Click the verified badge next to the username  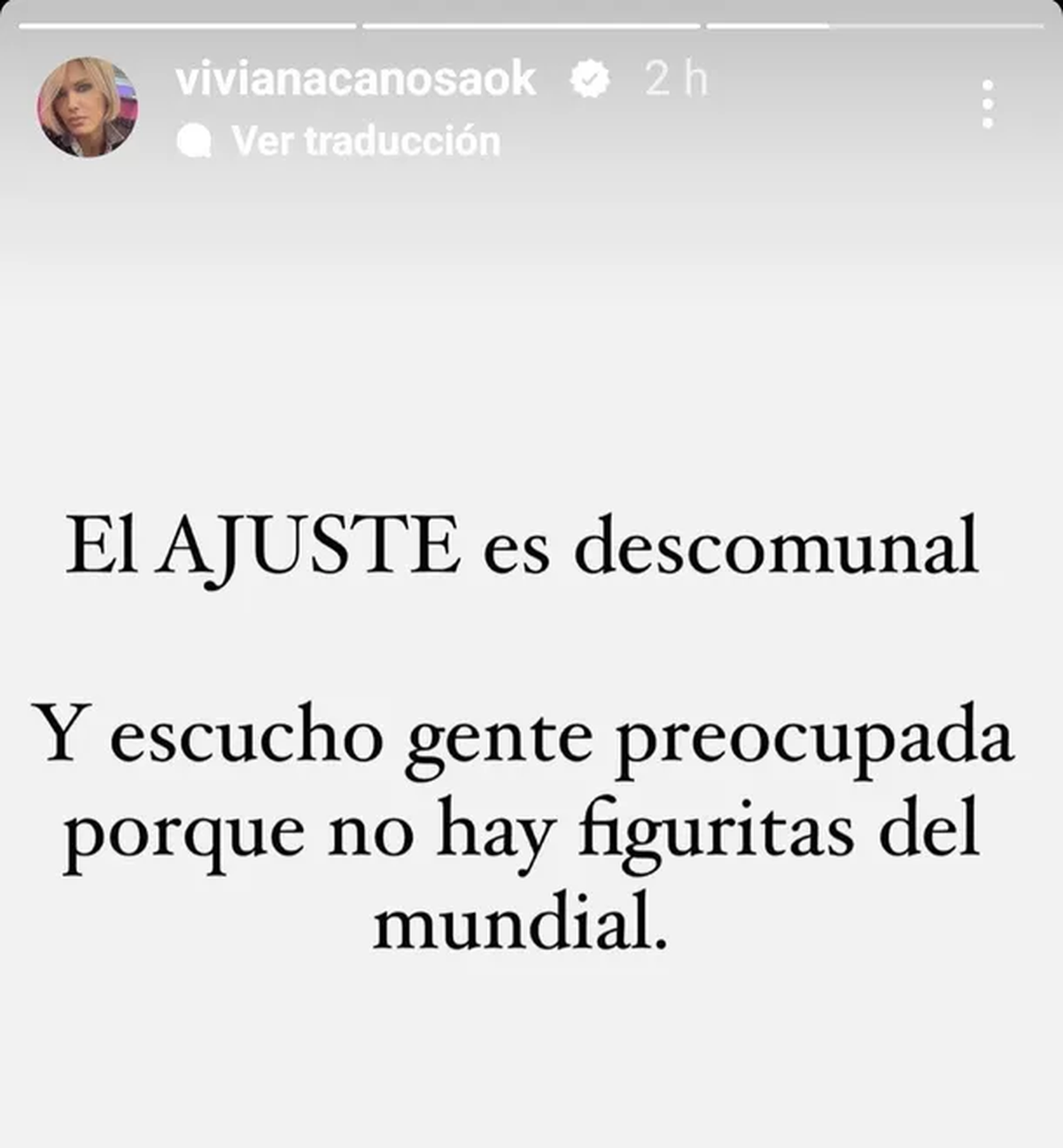[x=587, y=78]
